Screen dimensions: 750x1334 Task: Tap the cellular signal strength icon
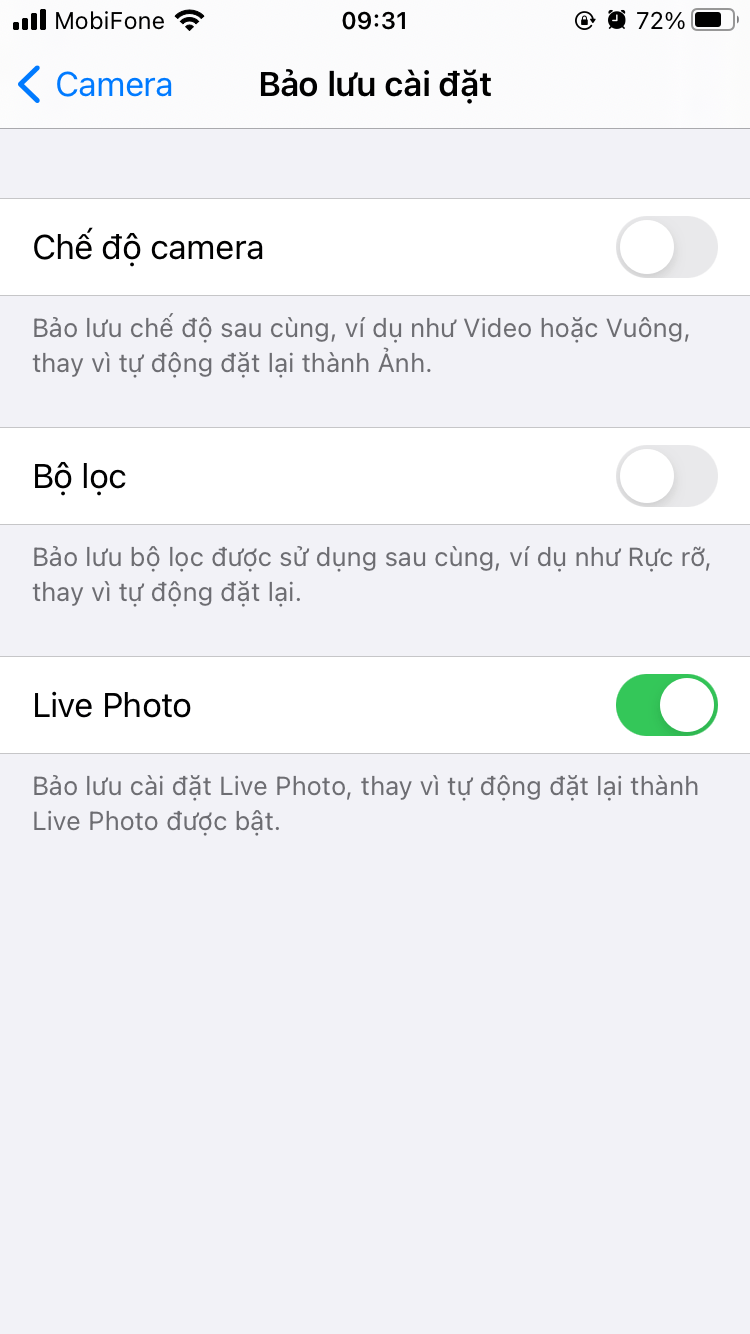[31, 18]
